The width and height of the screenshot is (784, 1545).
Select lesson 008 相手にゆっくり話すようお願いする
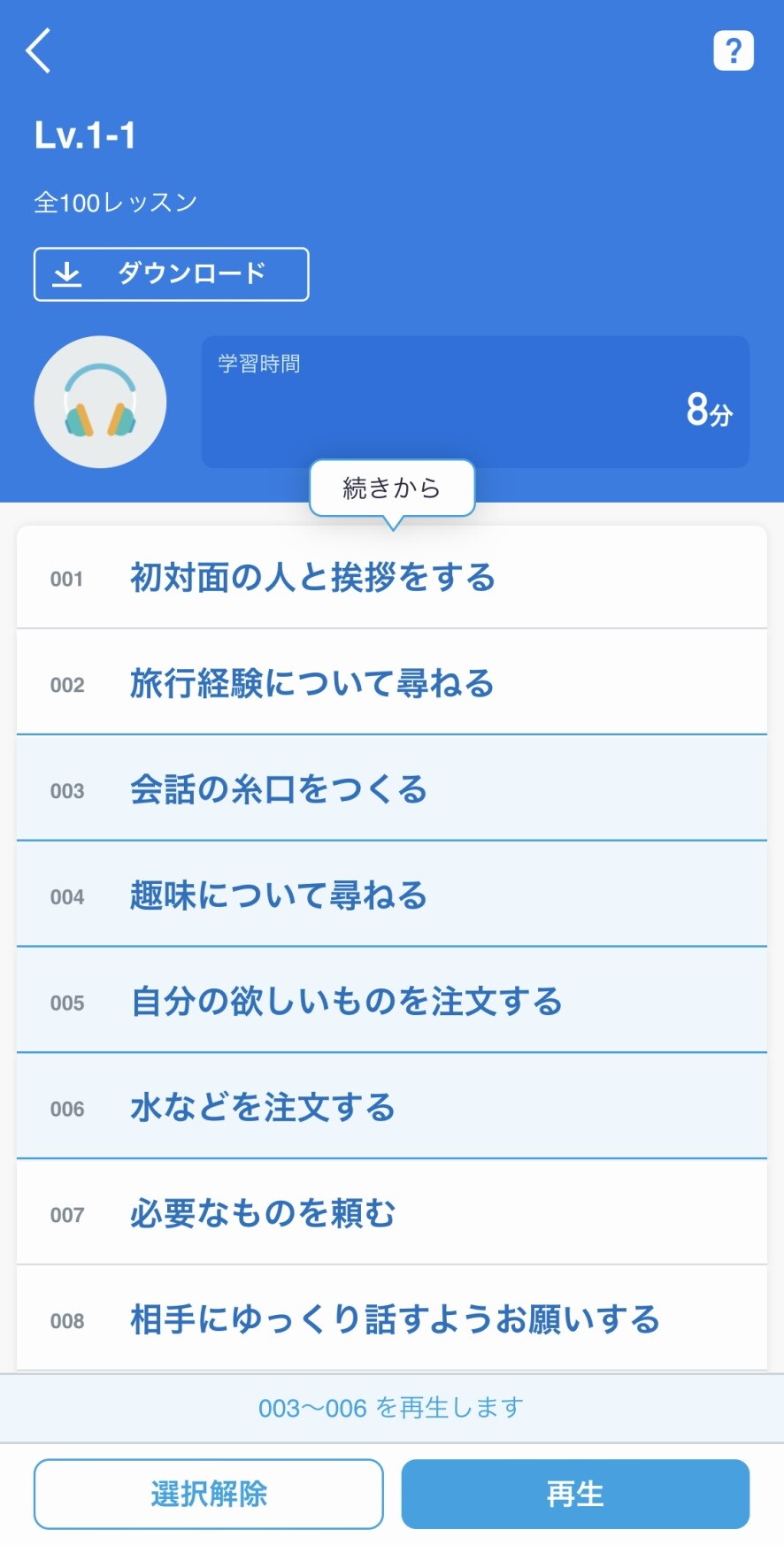point(392,1318)
